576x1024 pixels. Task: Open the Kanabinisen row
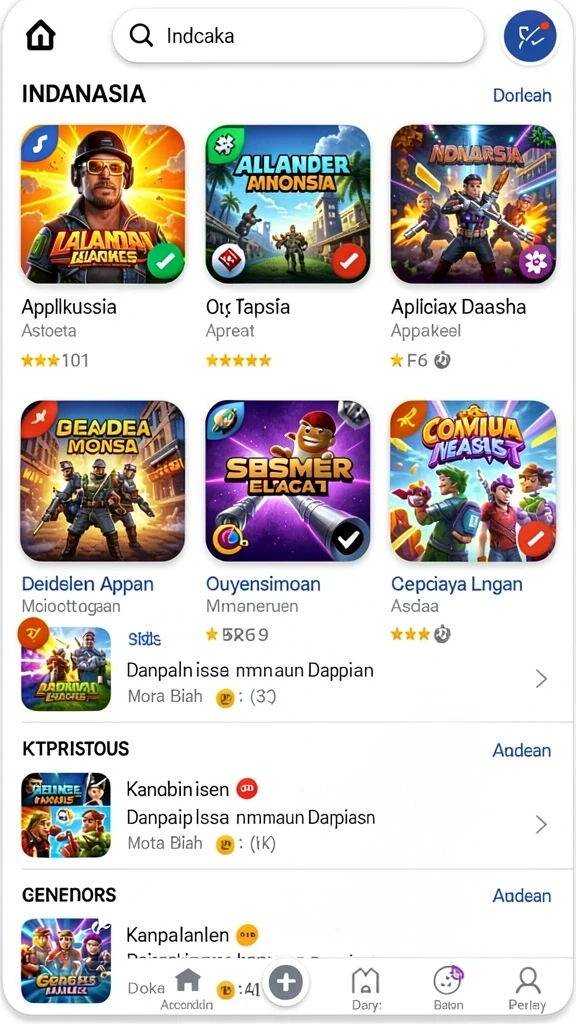click(x=287, y=815)
